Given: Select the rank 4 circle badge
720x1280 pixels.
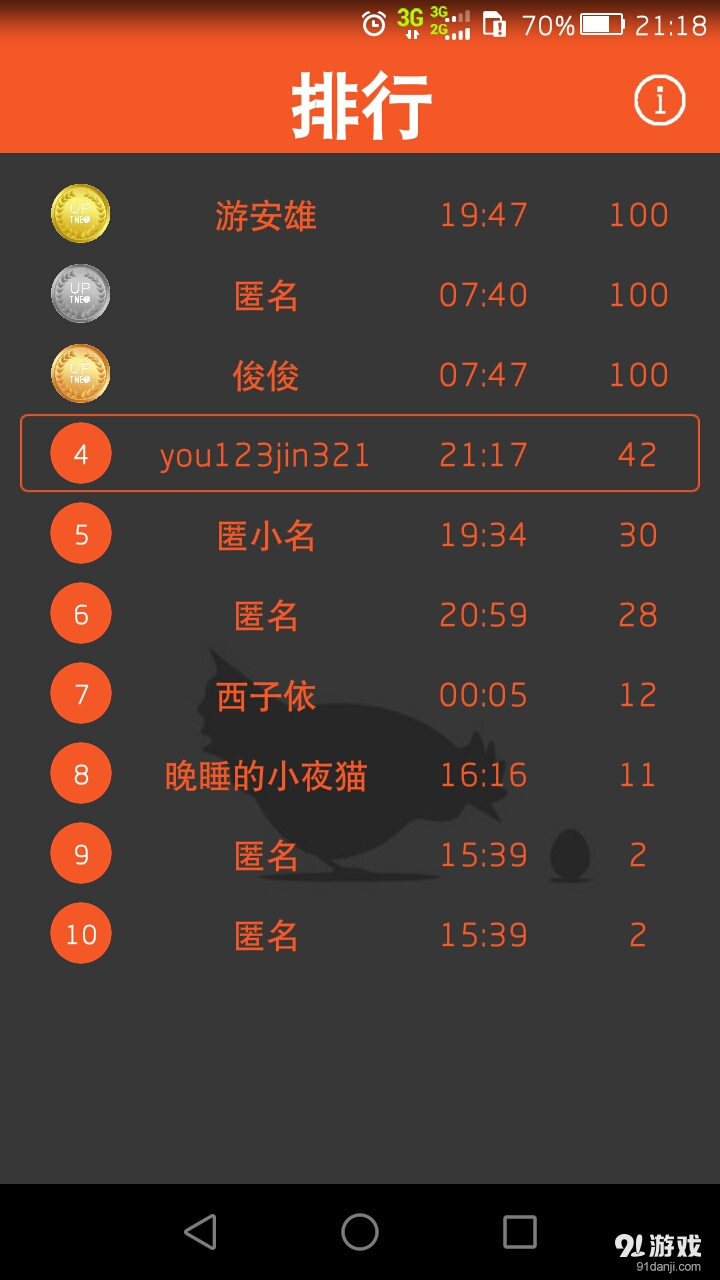Looking at the screenshot, I should coord(80,453).
